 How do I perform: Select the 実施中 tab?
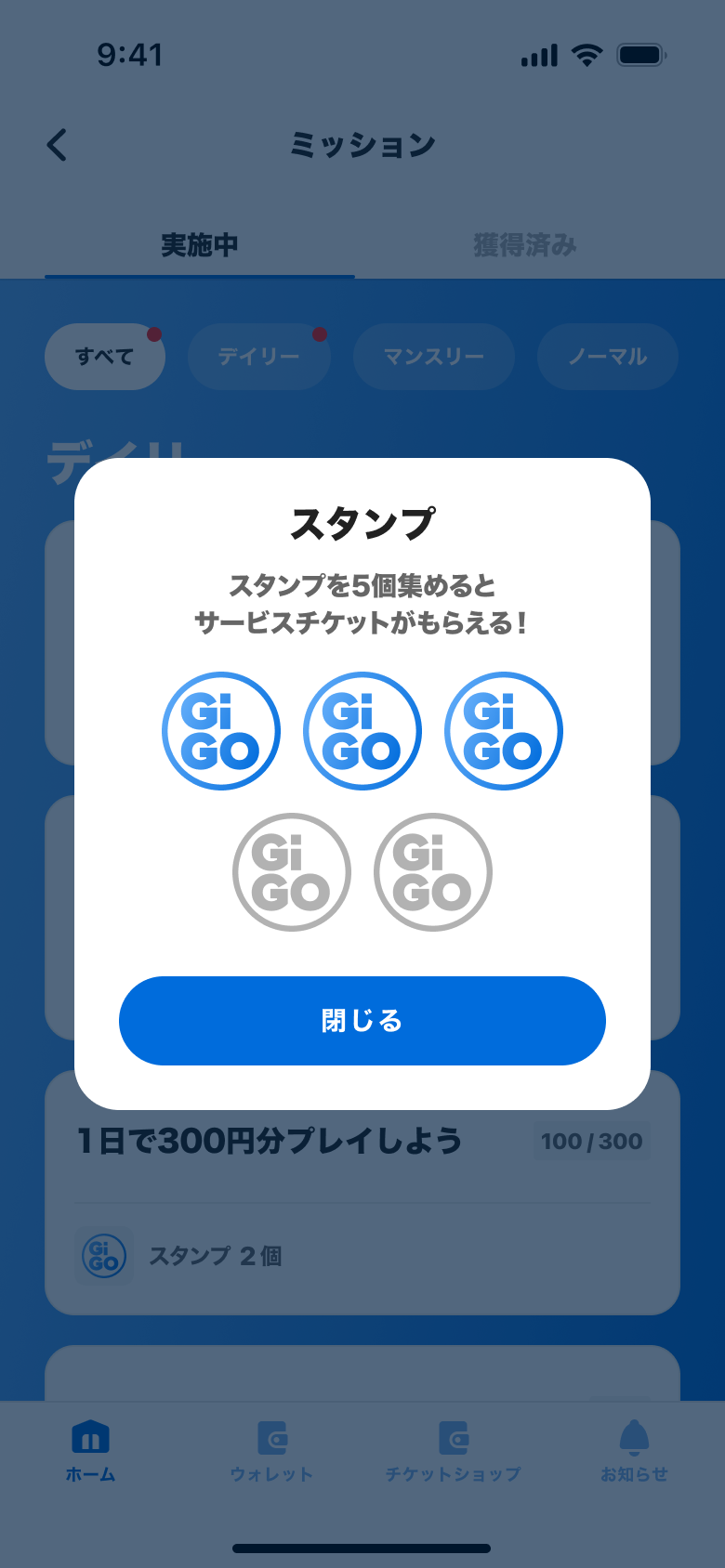pyautogui.click(x=199, y=244)
